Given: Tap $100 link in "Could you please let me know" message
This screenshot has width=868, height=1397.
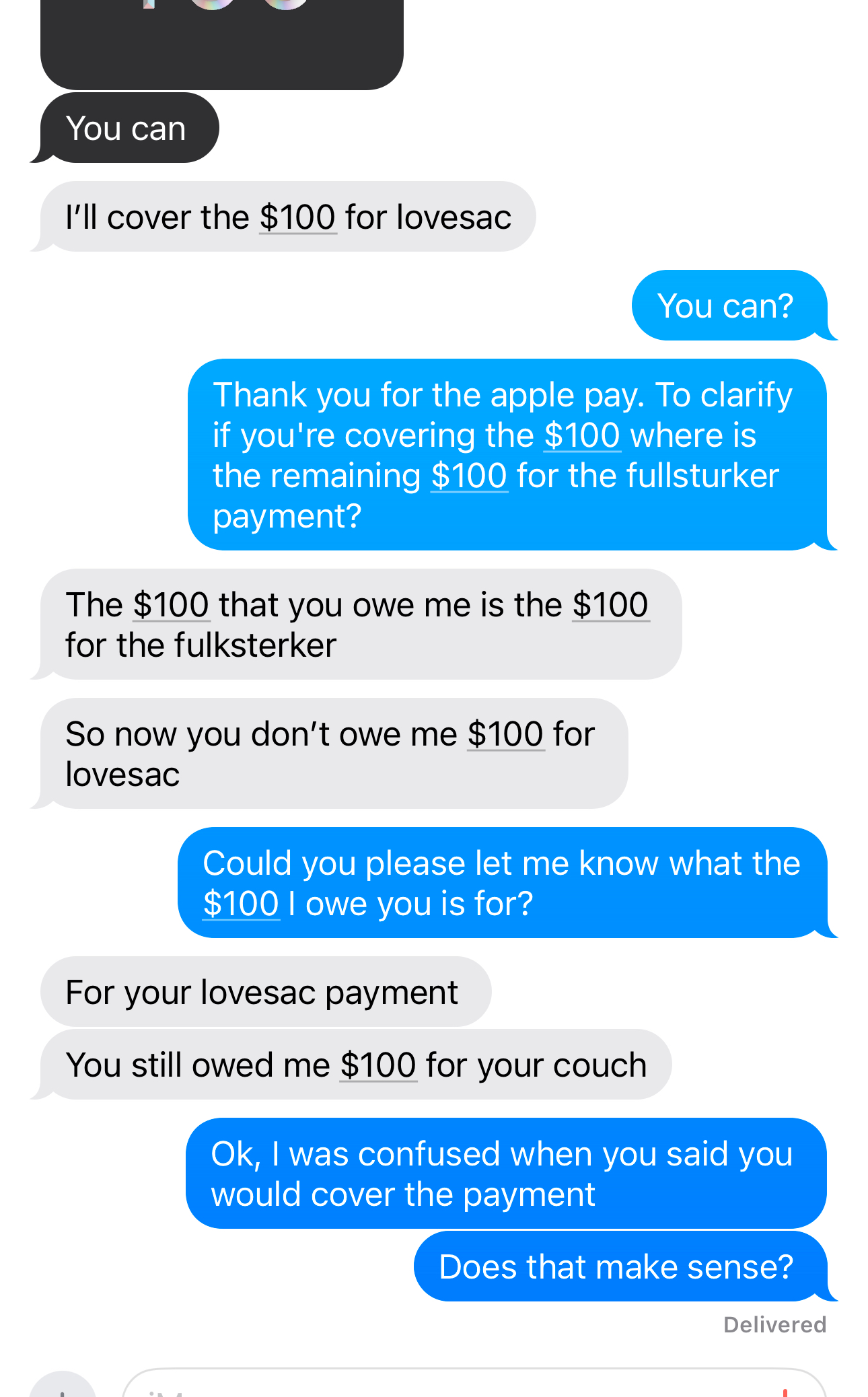Looking at the screenshot, I should click(241, 904).
